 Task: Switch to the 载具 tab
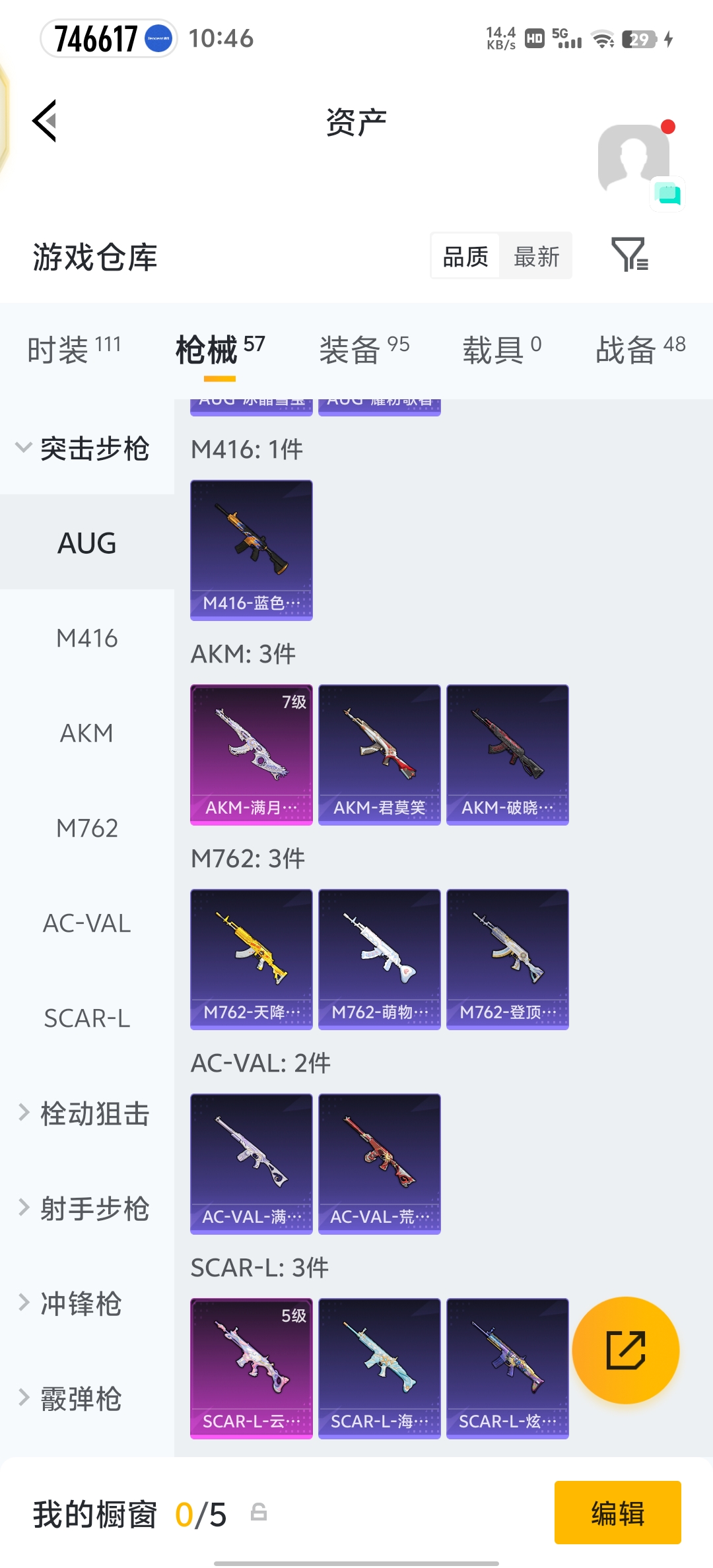click(x=502, y=349)
